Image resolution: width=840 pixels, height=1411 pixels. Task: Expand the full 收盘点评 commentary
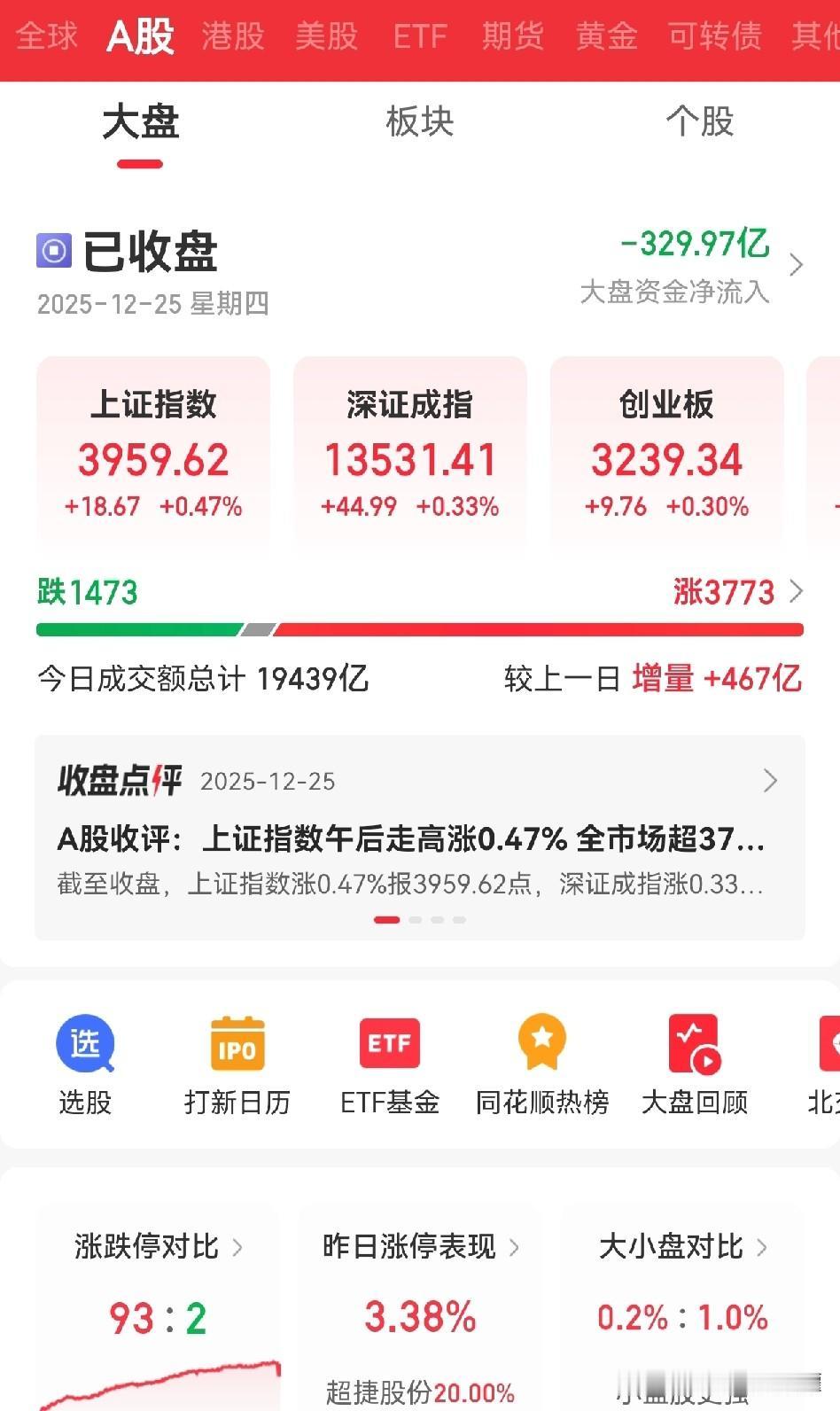click(x=769, y=781)
